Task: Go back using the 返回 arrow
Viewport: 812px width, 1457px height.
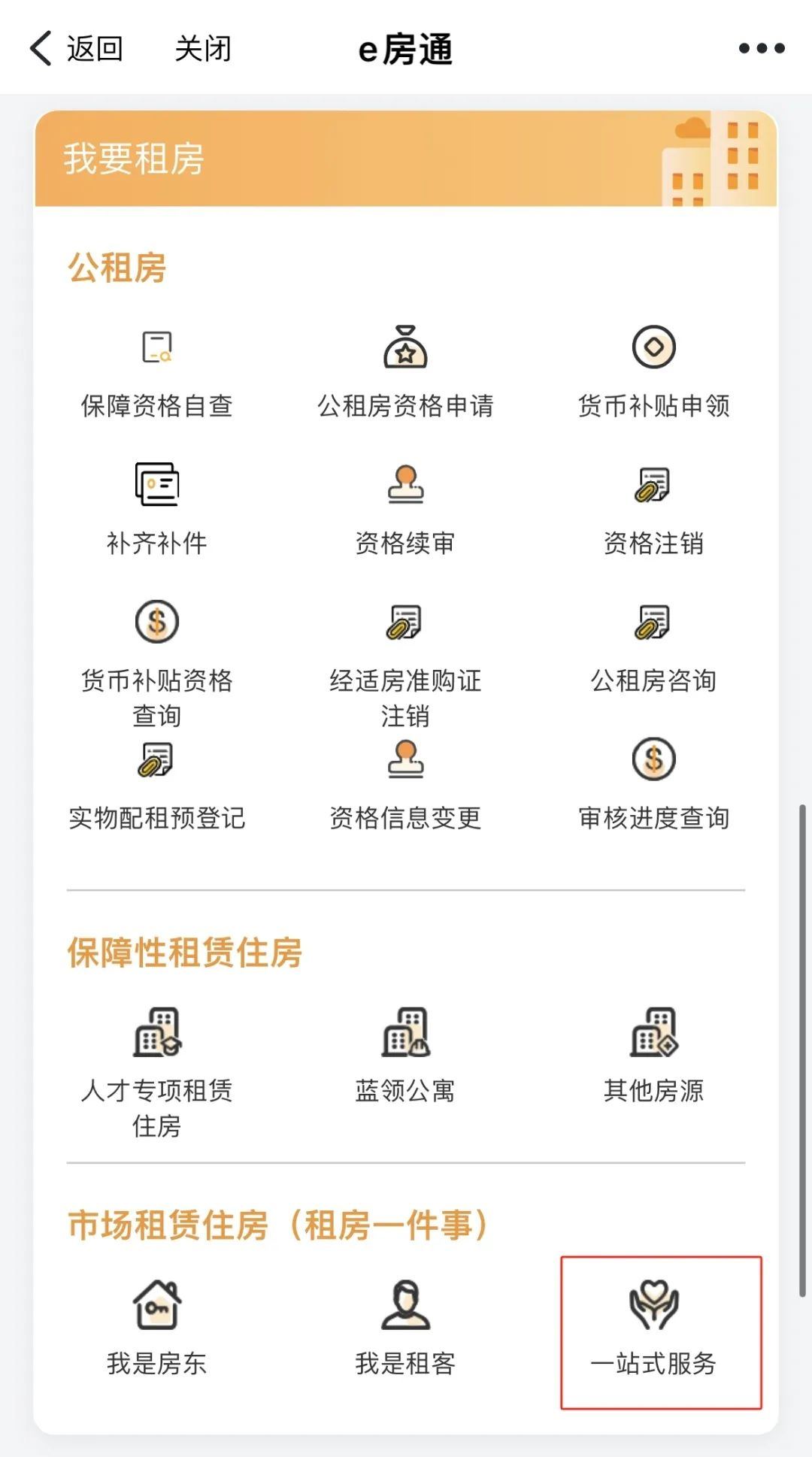Action: 75,49
